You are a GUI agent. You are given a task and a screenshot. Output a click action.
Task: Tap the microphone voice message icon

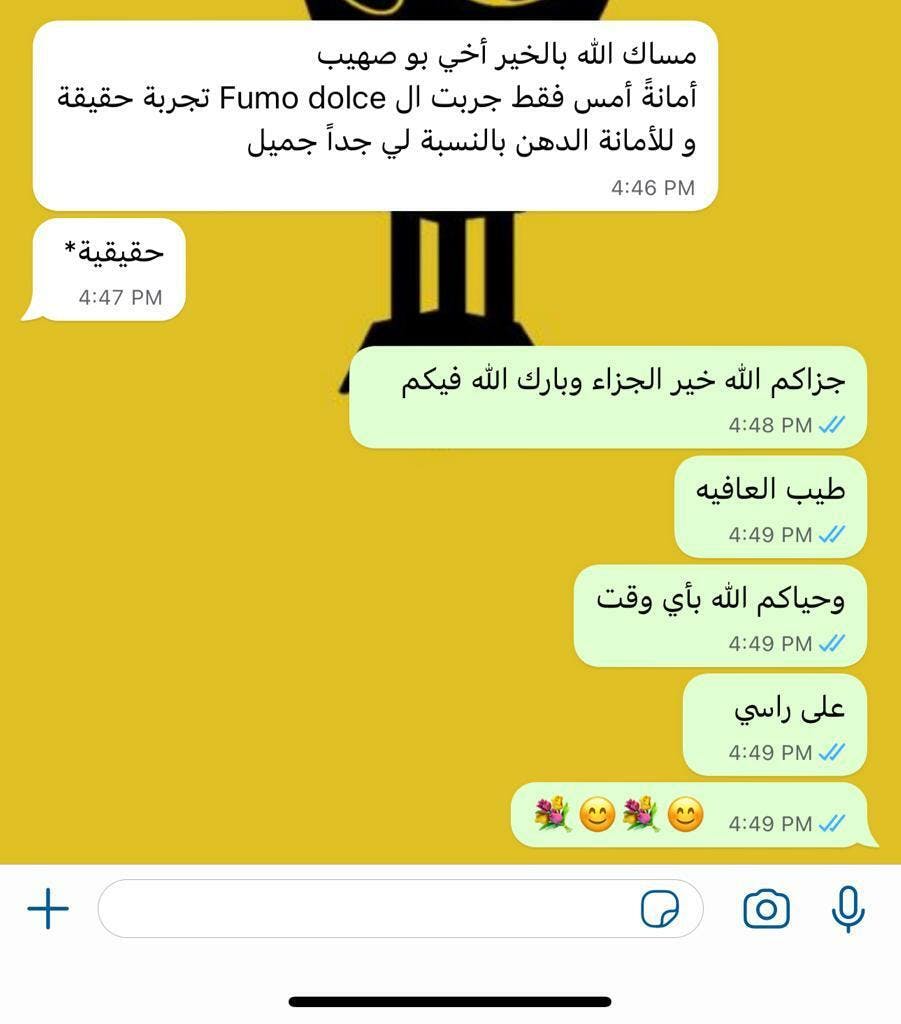point(848,909)
